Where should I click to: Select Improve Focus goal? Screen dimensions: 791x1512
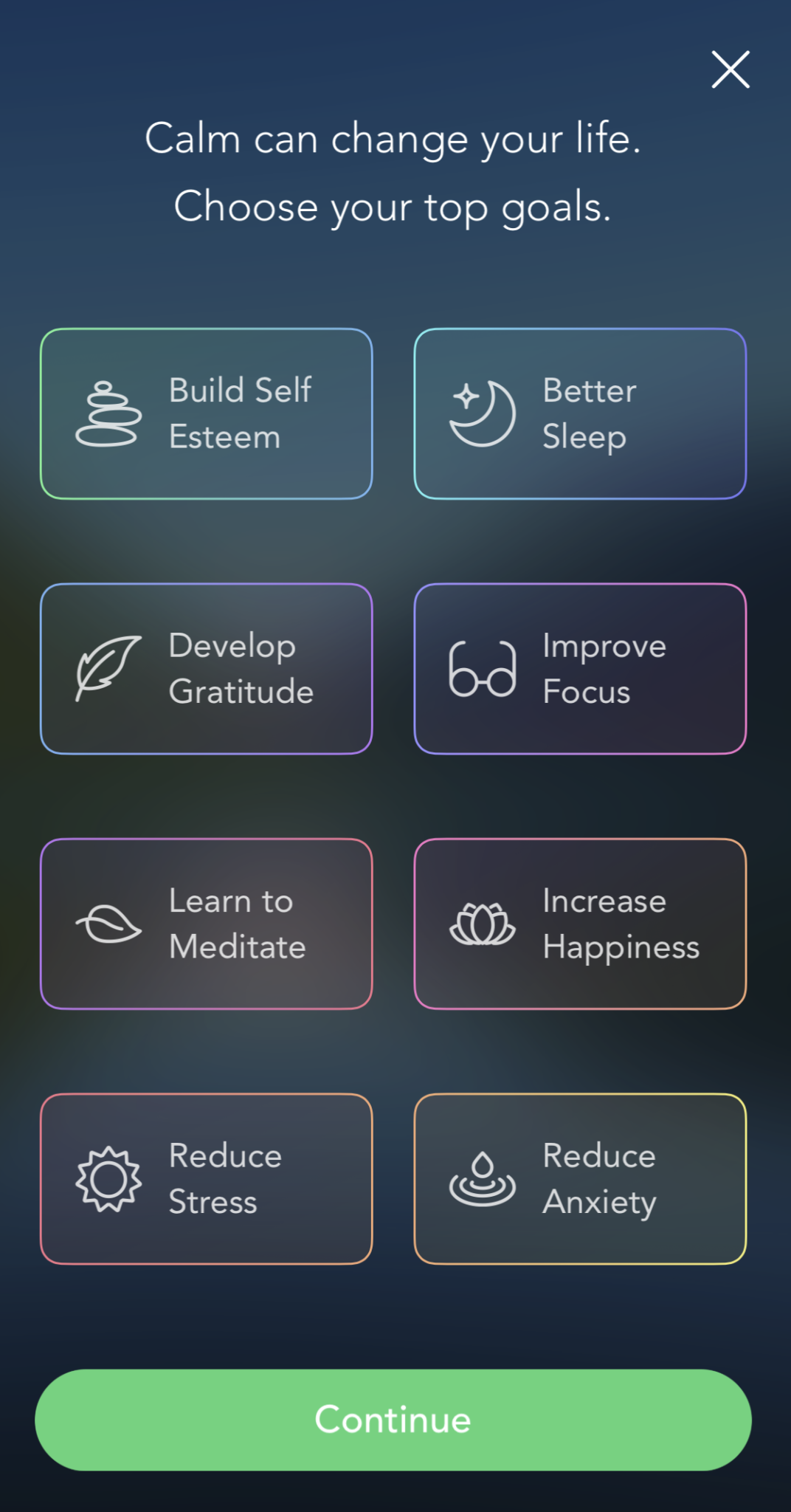tap(580, 669)
